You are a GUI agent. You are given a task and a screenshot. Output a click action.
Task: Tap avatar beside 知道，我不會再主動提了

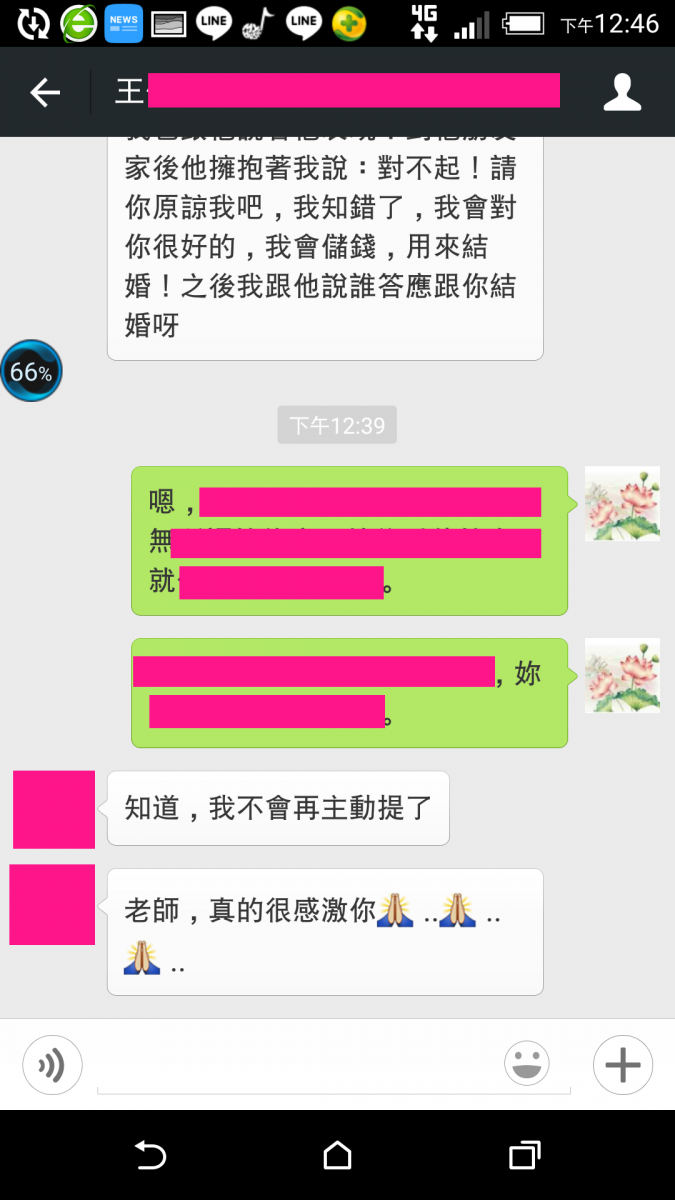coord(54,809)
